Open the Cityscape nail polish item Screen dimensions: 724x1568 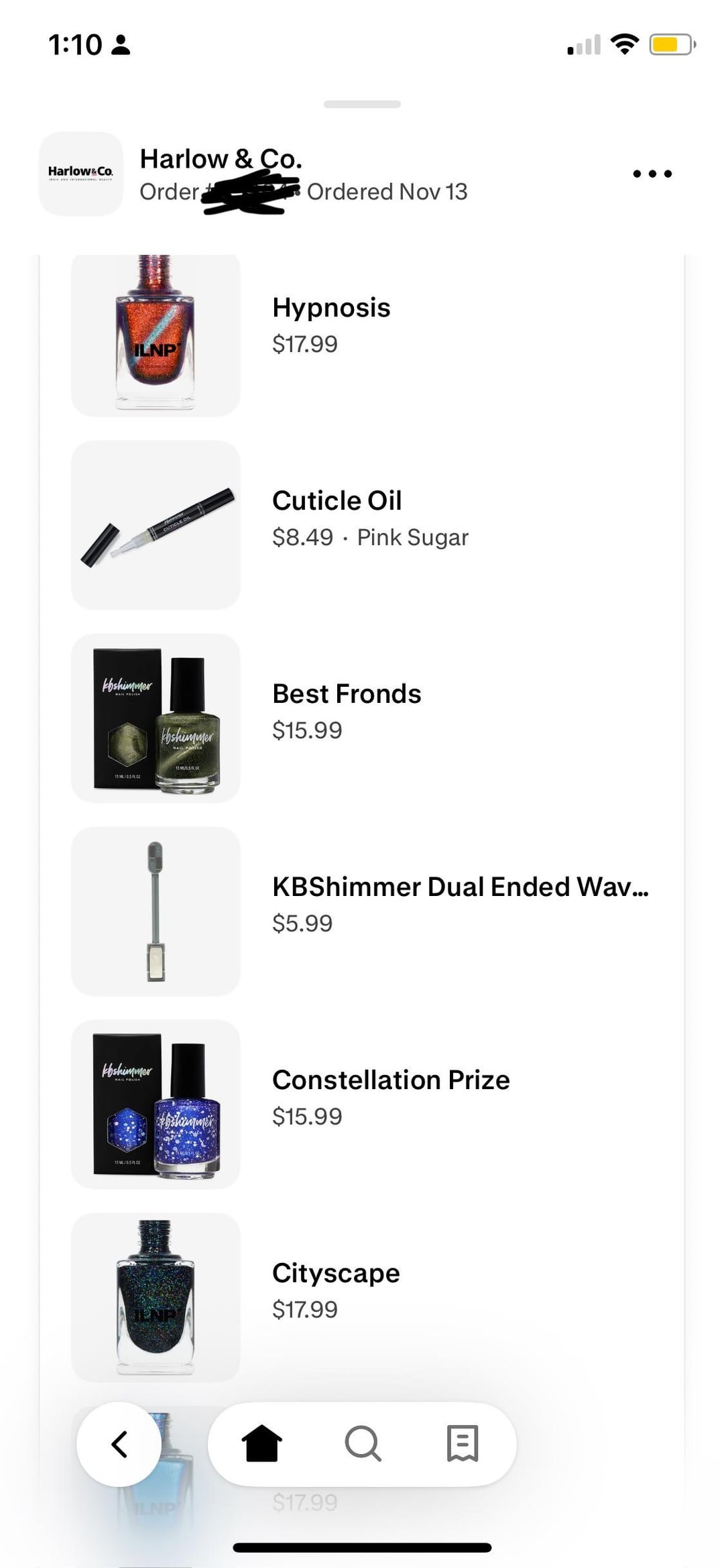click(336, 1290)
